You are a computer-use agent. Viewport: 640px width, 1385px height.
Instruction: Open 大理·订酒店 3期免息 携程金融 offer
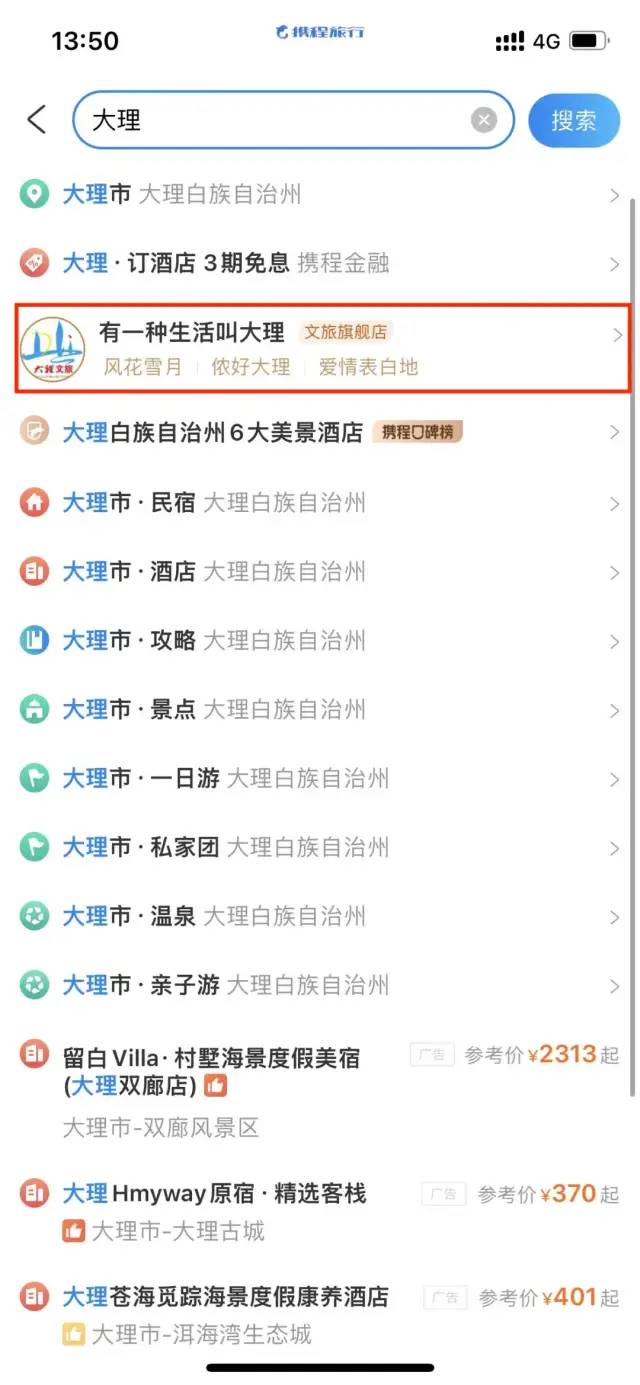(320, 264)
